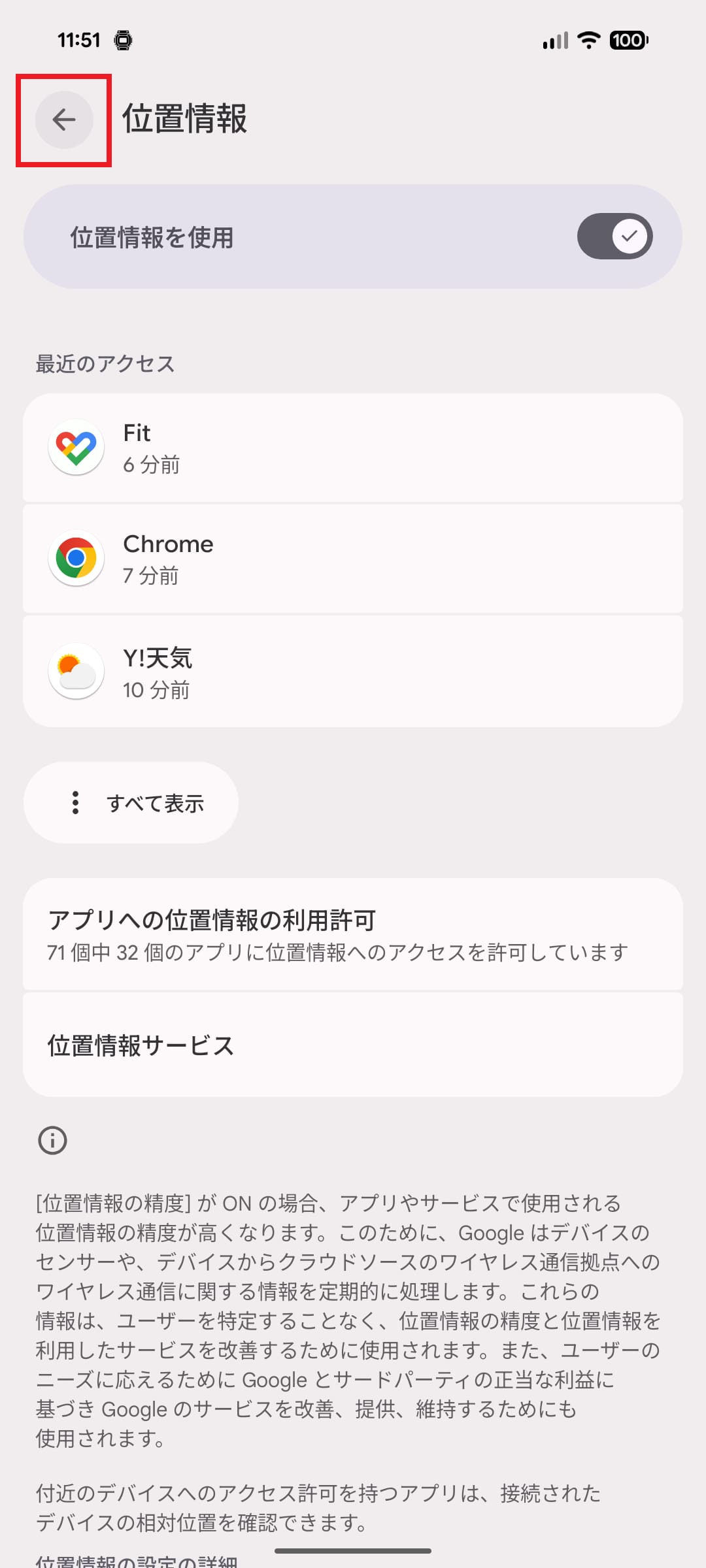Viewport: 706px width, 1568px height.
Task: Open Y!天気 recent location access
Action: point(353,672)
